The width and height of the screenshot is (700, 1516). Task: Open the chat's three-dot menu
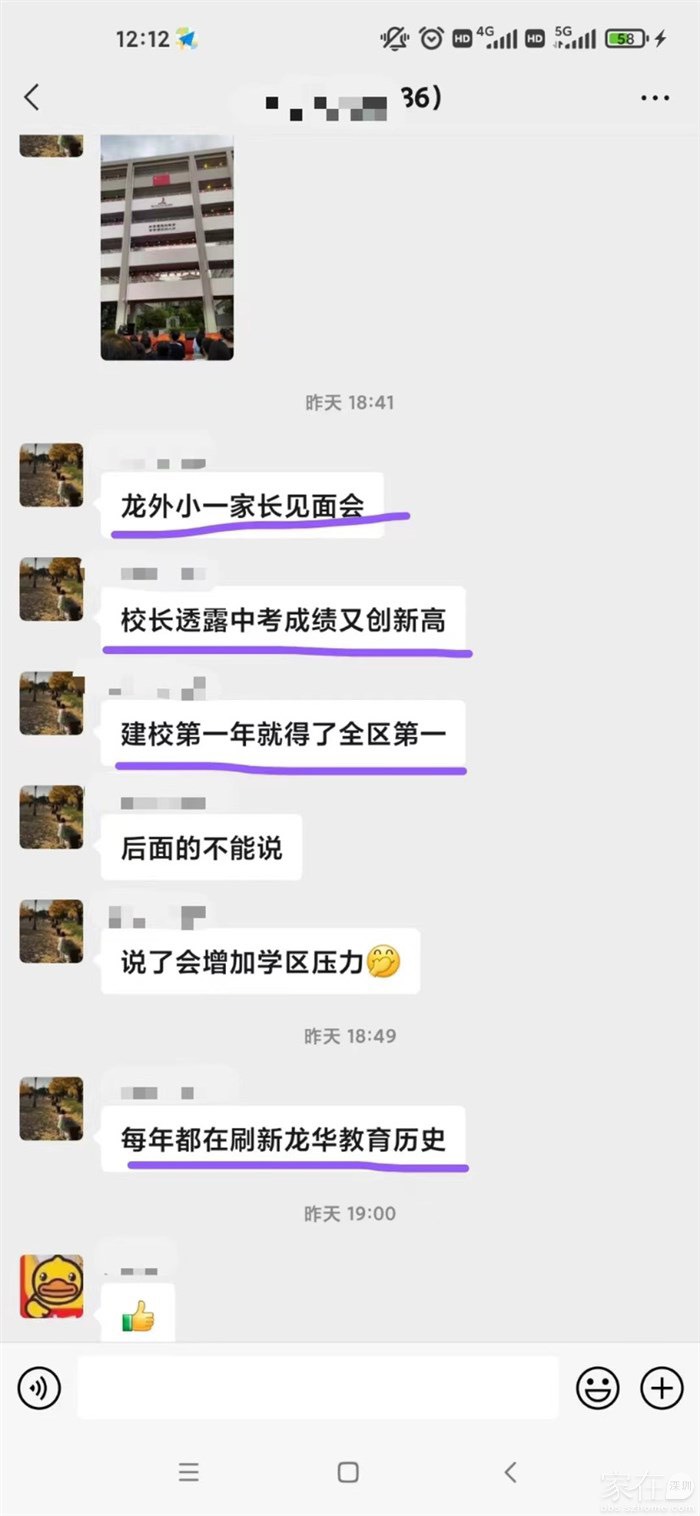coord(654,98)
